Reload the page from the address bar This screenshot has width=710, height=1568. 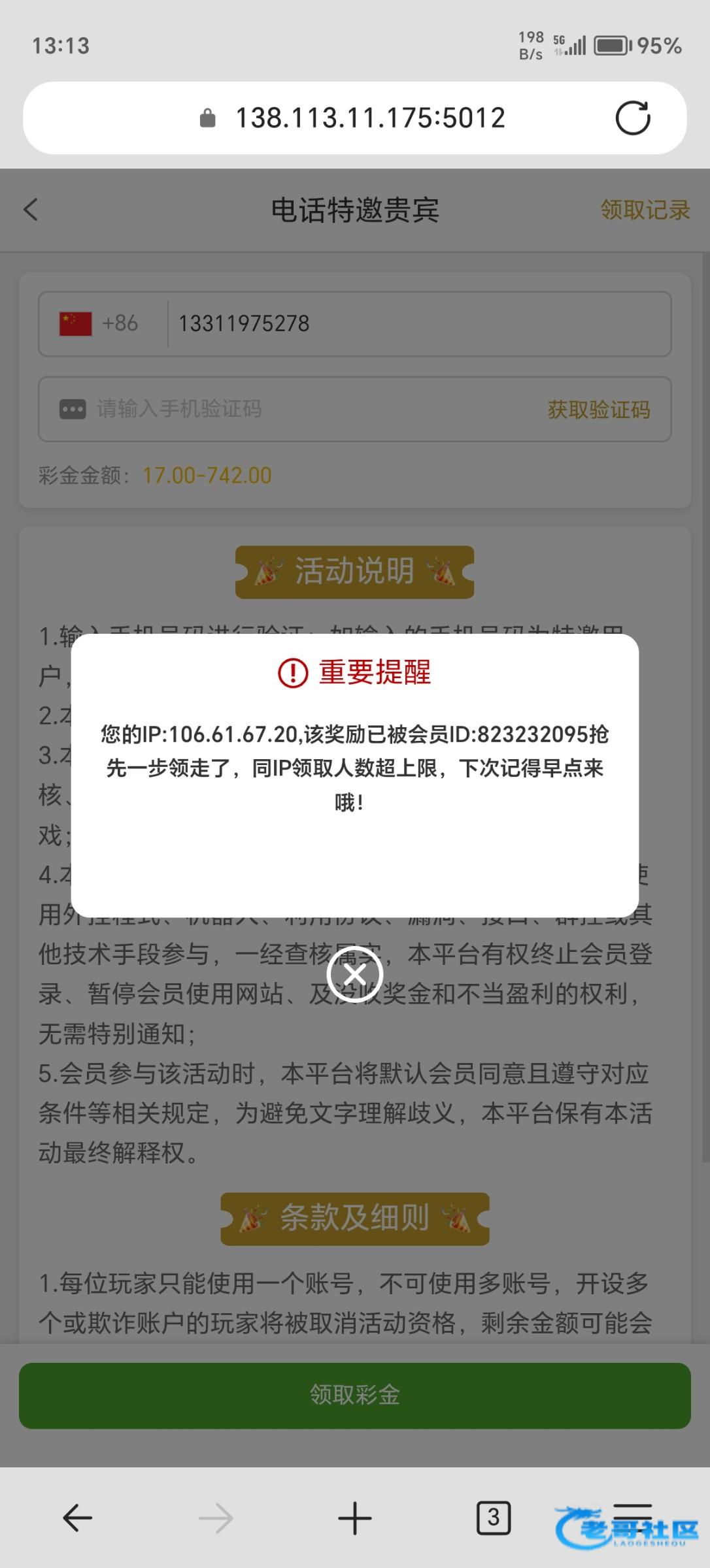tap(633, 118)
